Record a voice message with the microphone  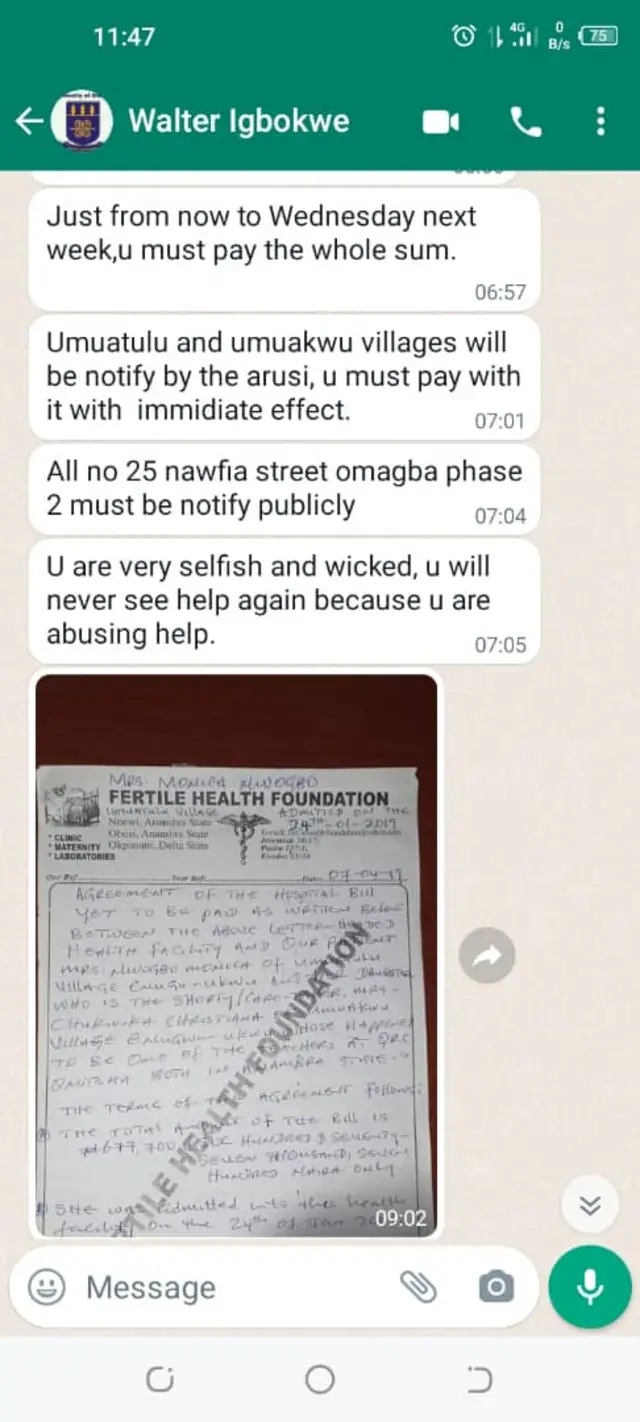pyautogui.click(x=590, y=1287)
